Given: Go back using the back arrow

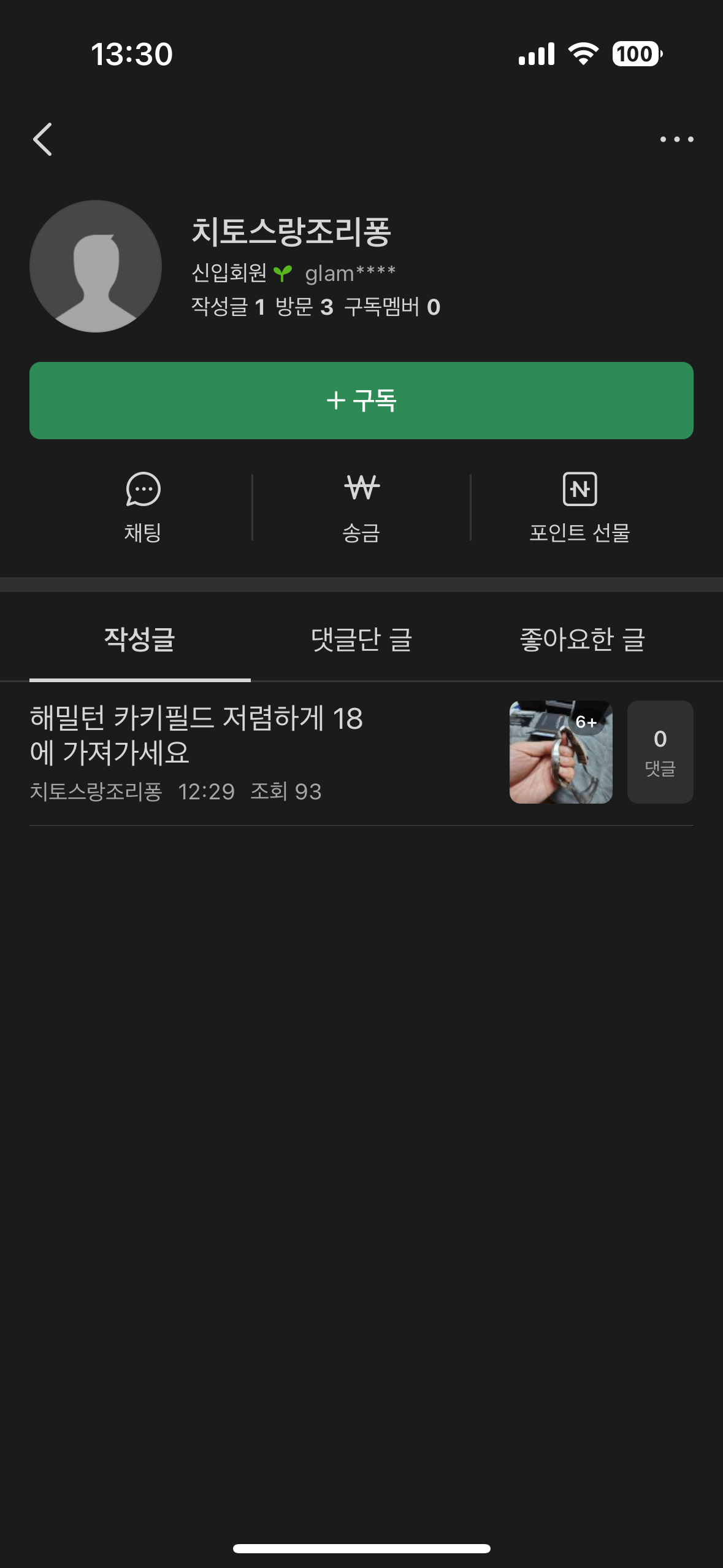Looking at the screenshot, I should 42,139.
